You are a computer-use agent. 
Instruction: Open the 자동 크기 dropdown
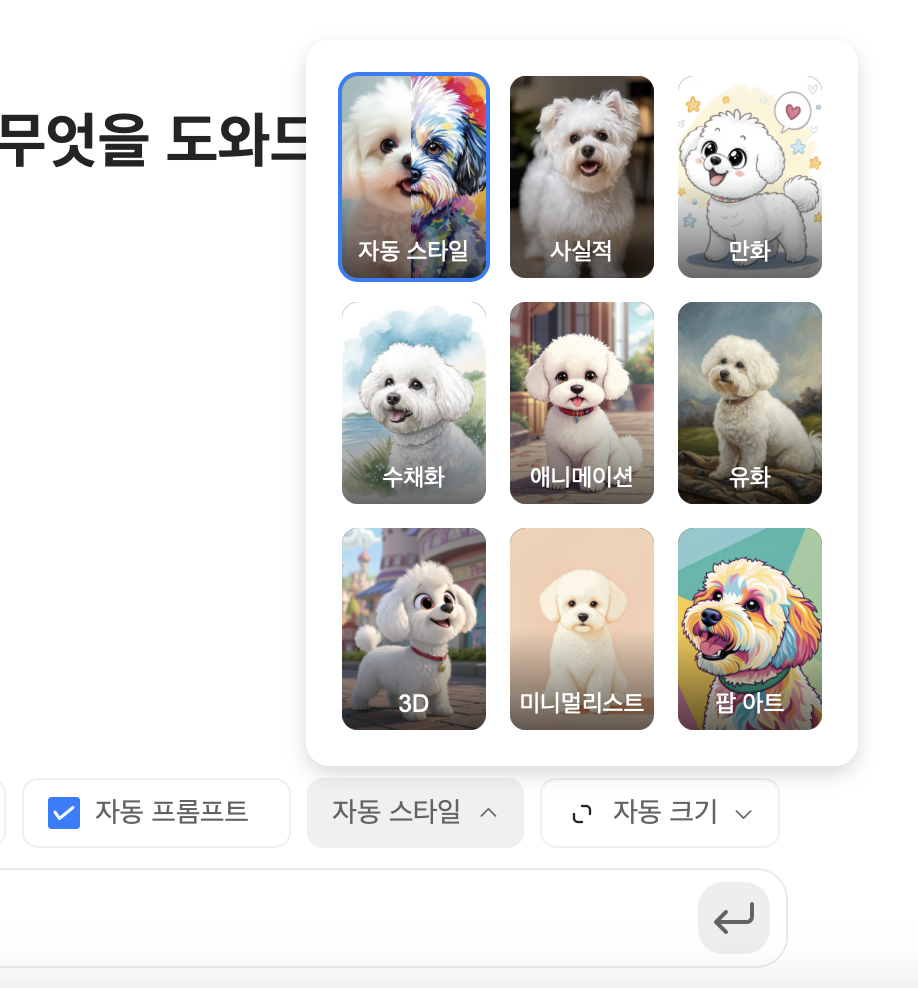coord(660,813)
